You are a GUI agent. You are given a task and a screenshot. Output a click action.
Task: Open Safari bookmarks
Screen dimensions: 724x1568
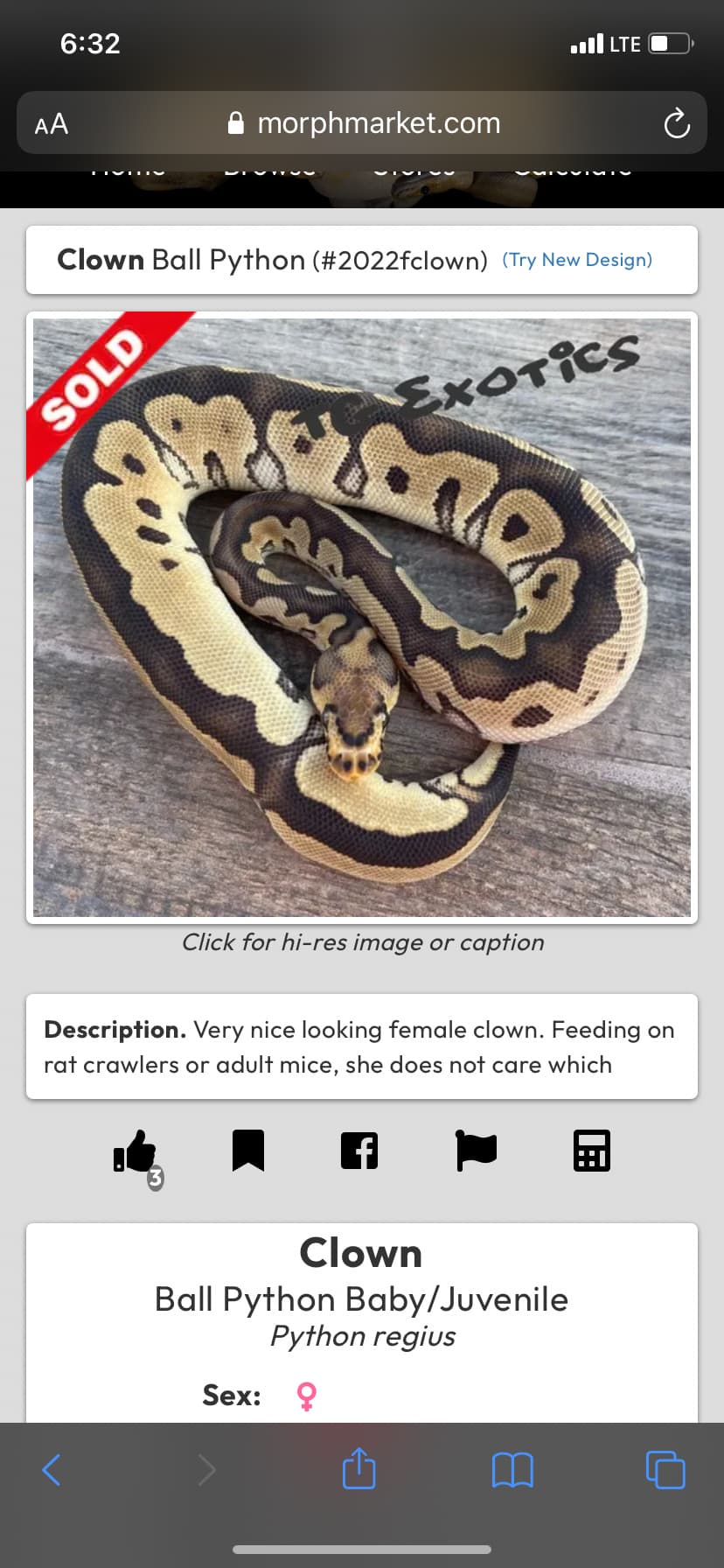[x=512, y=1470]
